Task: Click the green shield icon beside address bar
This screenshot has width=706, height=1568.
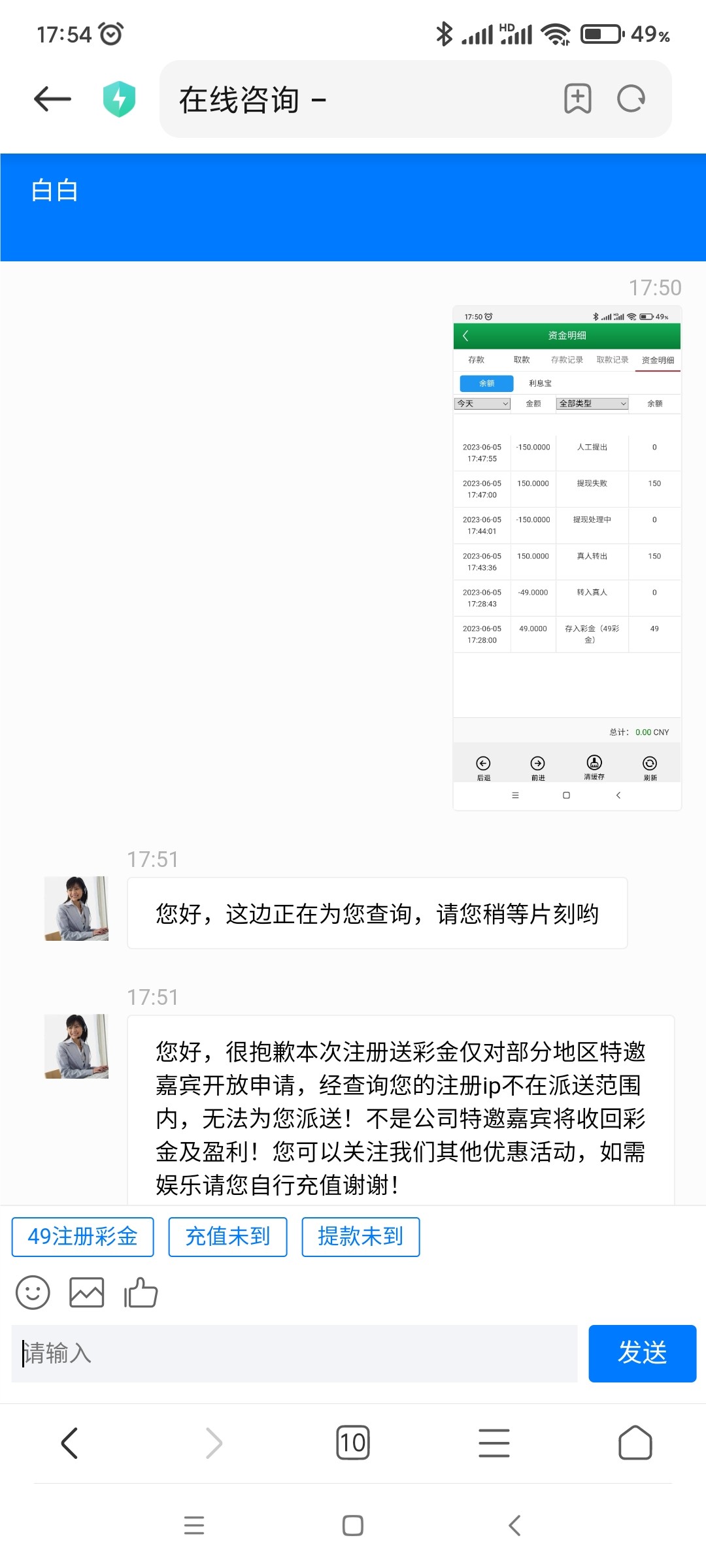Action: pyautogui.click(x=119, y=99)
